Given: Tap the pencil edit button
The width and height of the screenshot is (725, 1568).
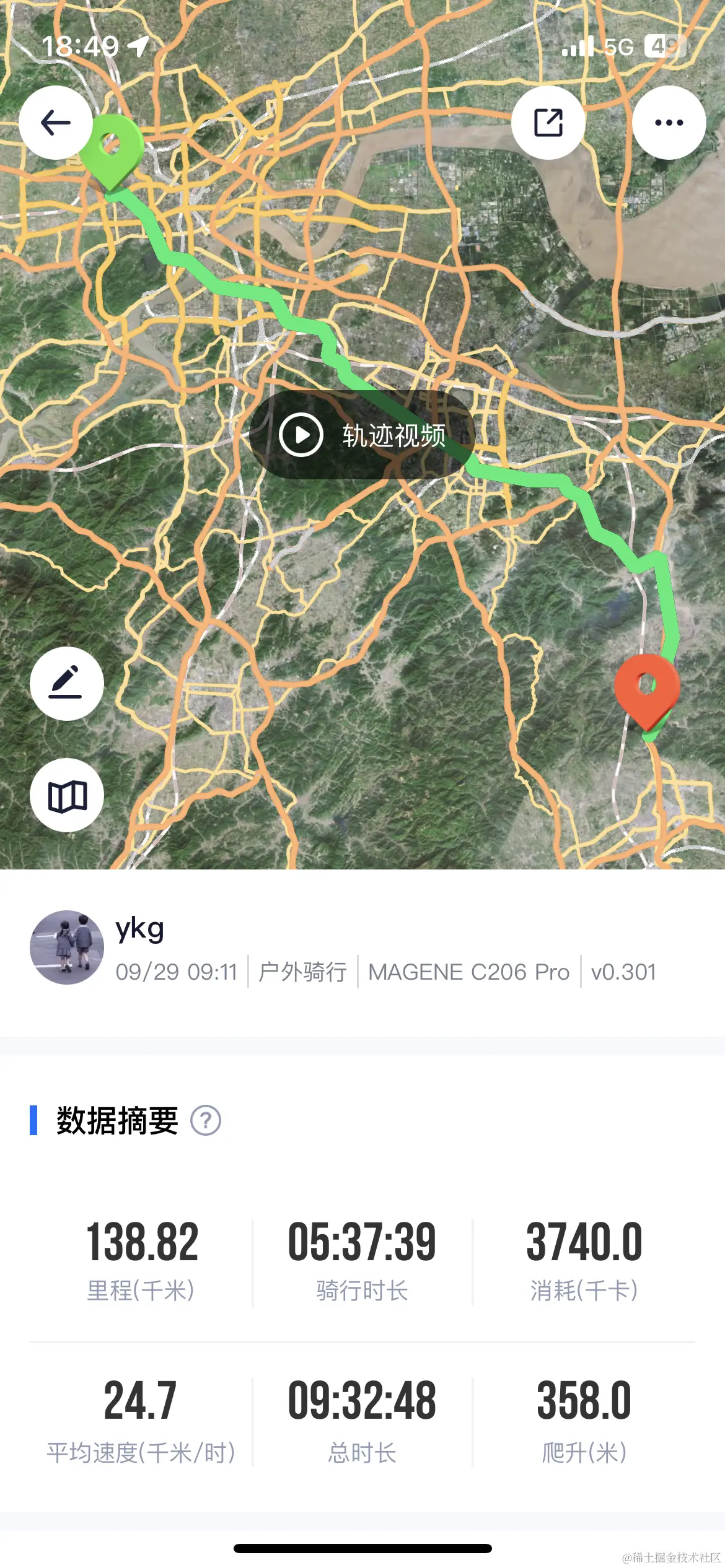Looking at the screenshot, I should click(66, 683).
